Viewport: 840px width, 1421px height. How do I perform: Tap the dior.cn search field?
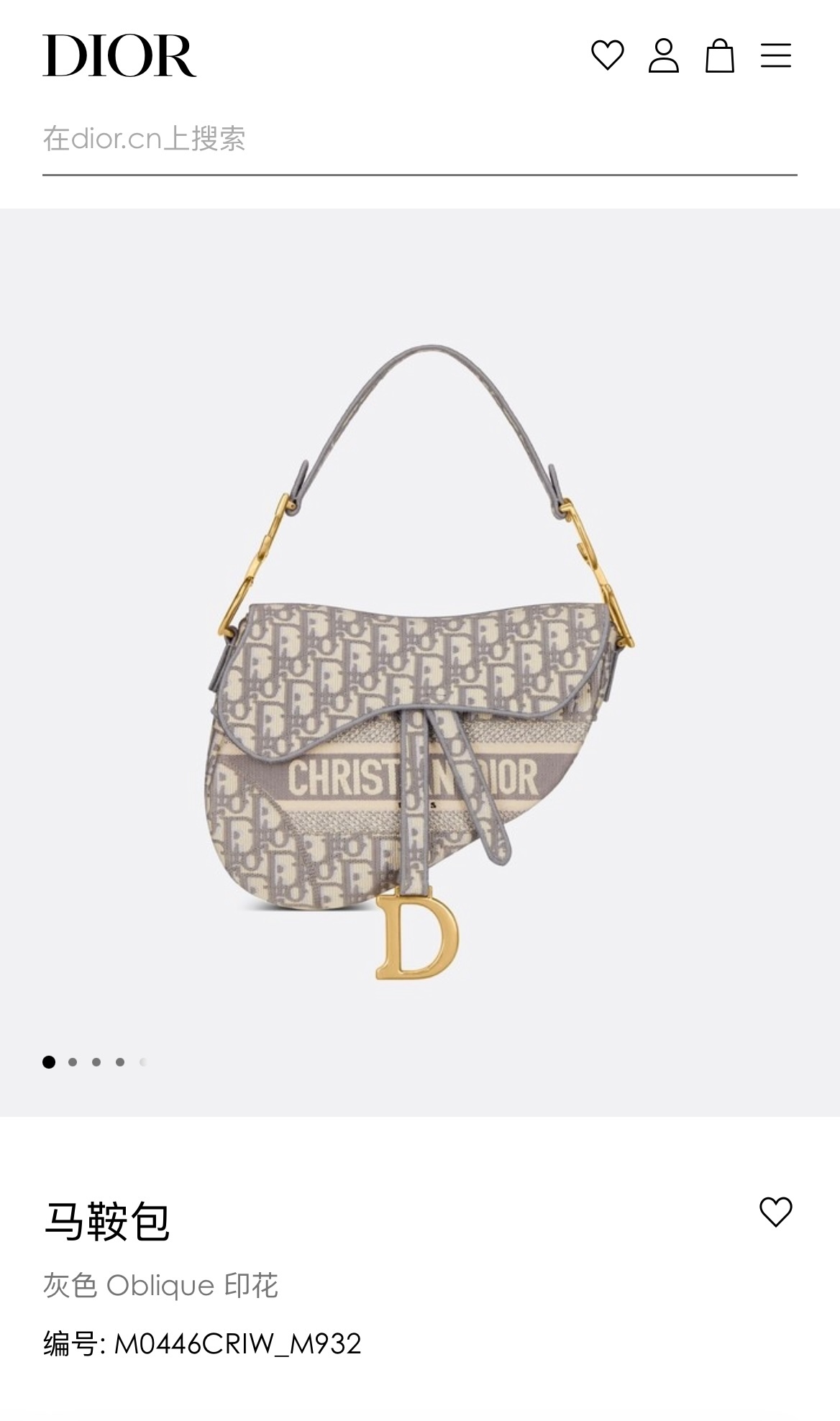click(419, 139)
